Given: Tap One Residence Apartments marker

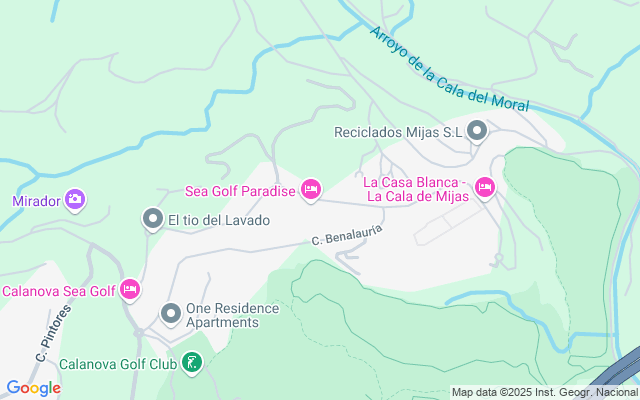Looking at the screenshot, I should [x=171, y=314].
